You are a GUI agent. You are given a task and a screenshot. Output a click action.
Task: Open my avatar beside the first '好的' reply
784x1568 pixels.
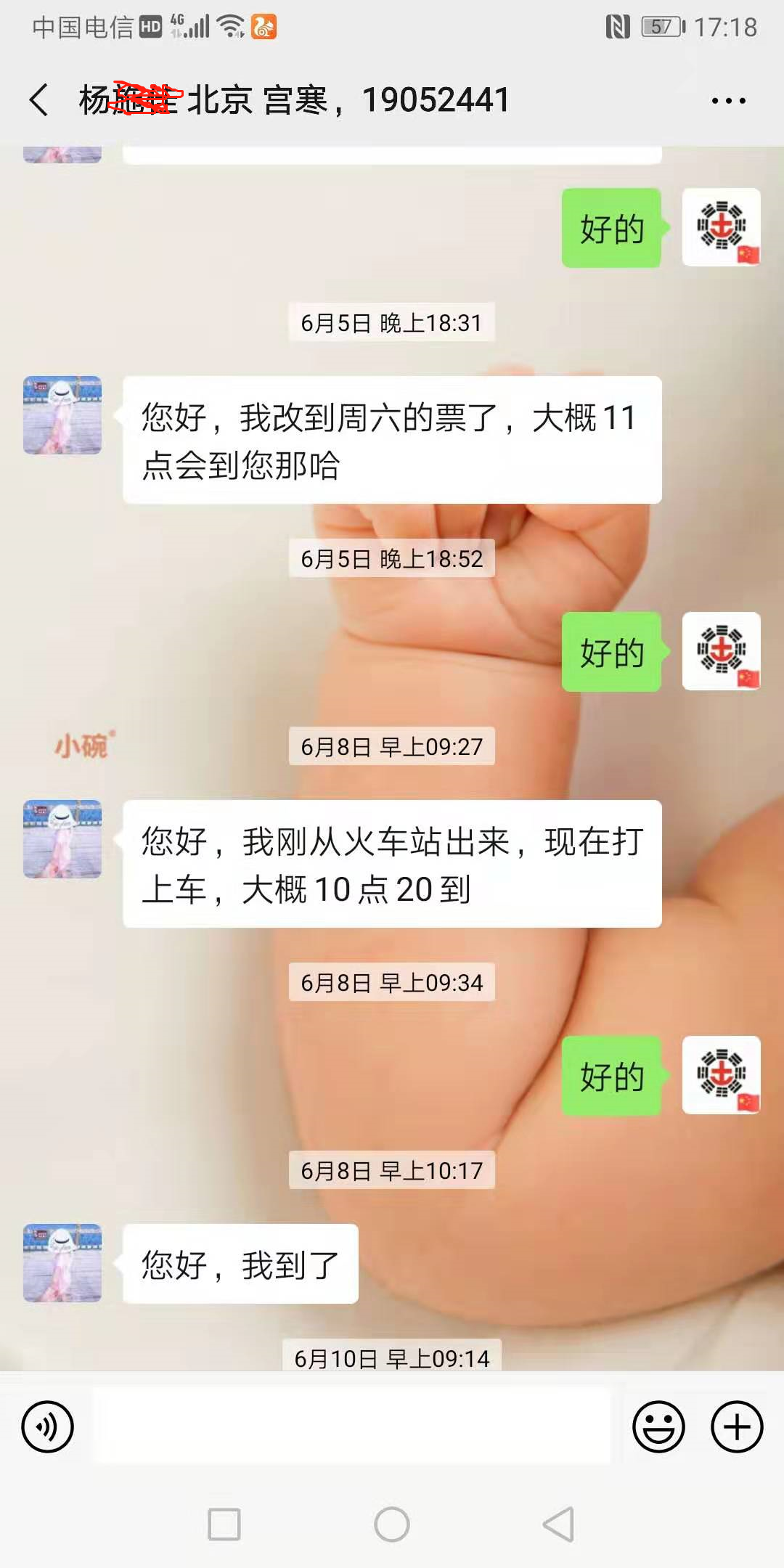point(722,227)
